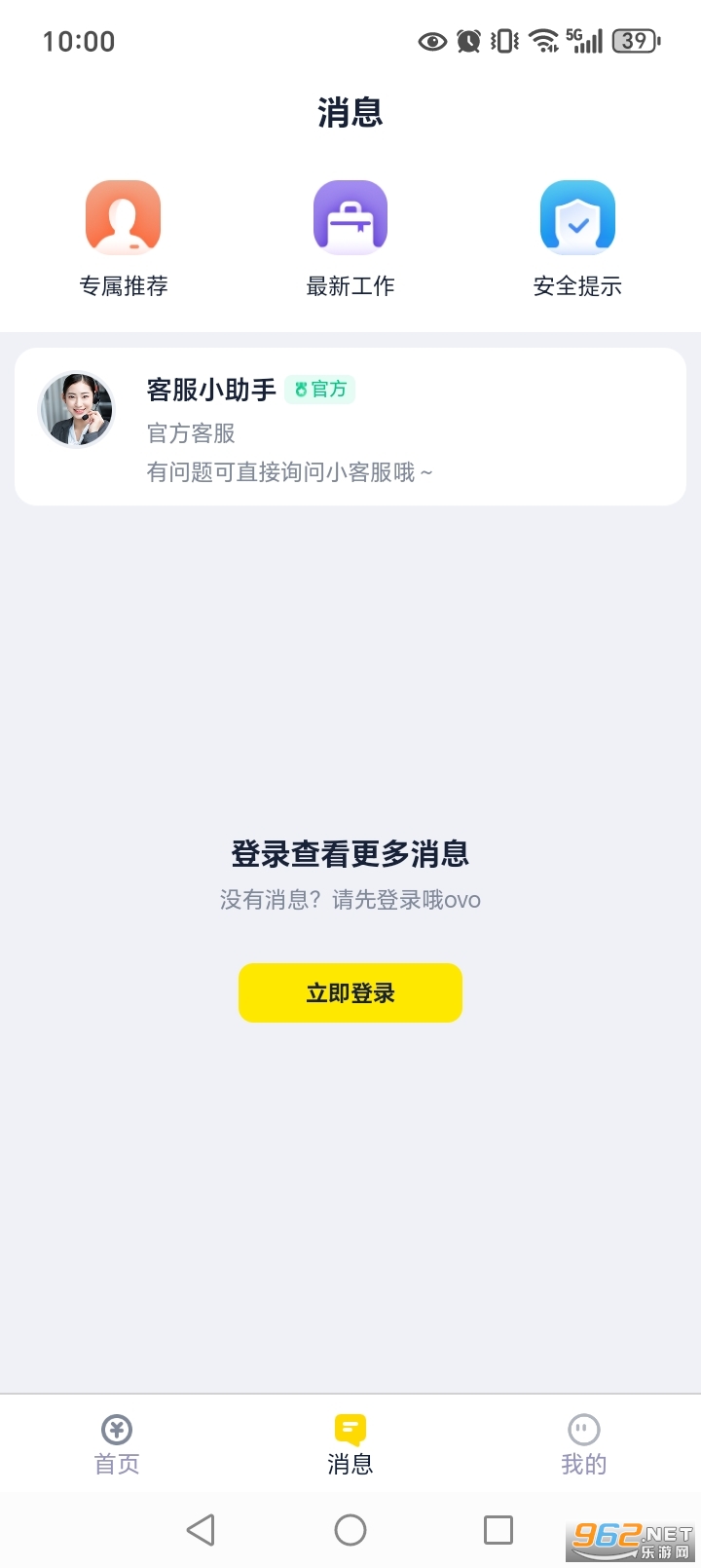This screenshot has height=1568, width=701.
Task: Tap the customer service avatar image
Action: point(75,409)
